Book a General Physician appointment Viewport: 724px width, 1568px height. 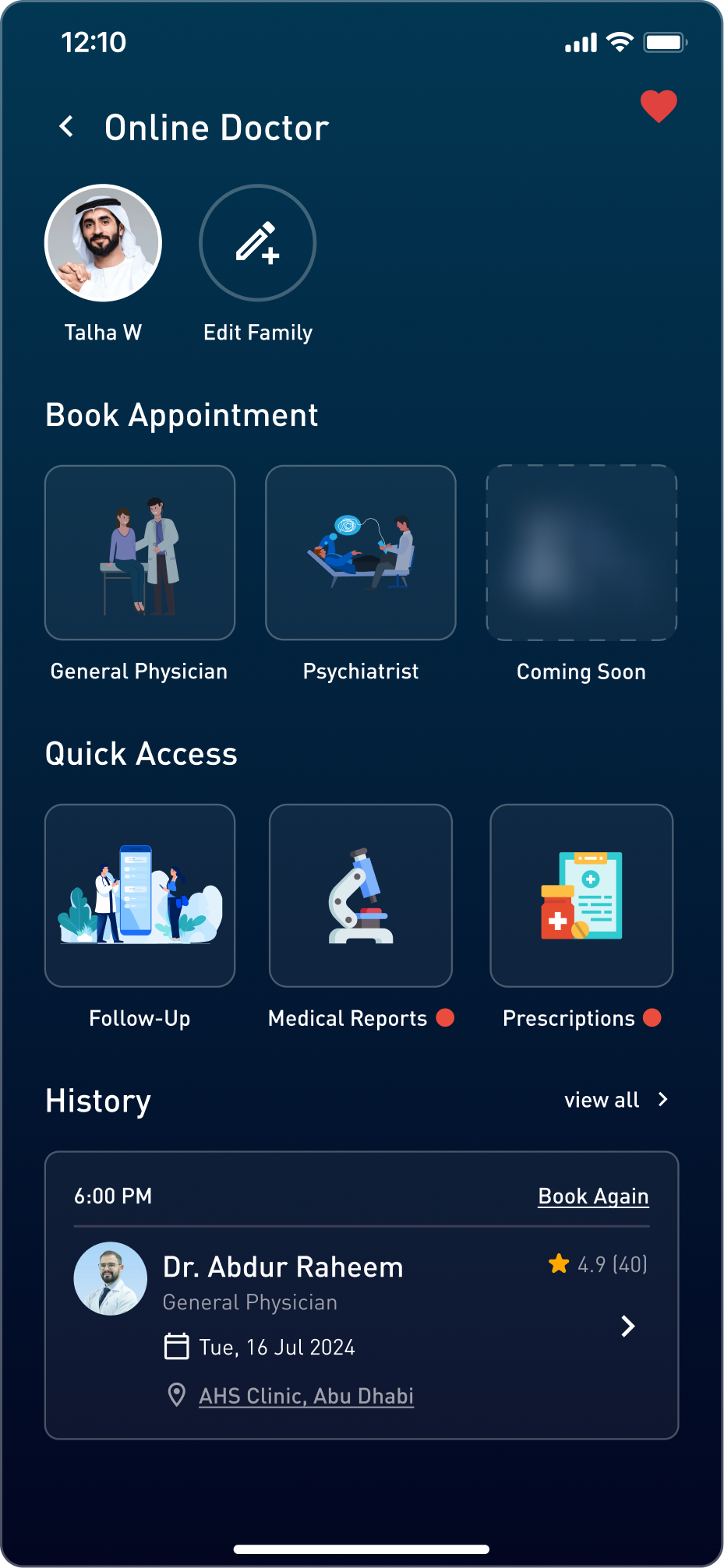140,553
